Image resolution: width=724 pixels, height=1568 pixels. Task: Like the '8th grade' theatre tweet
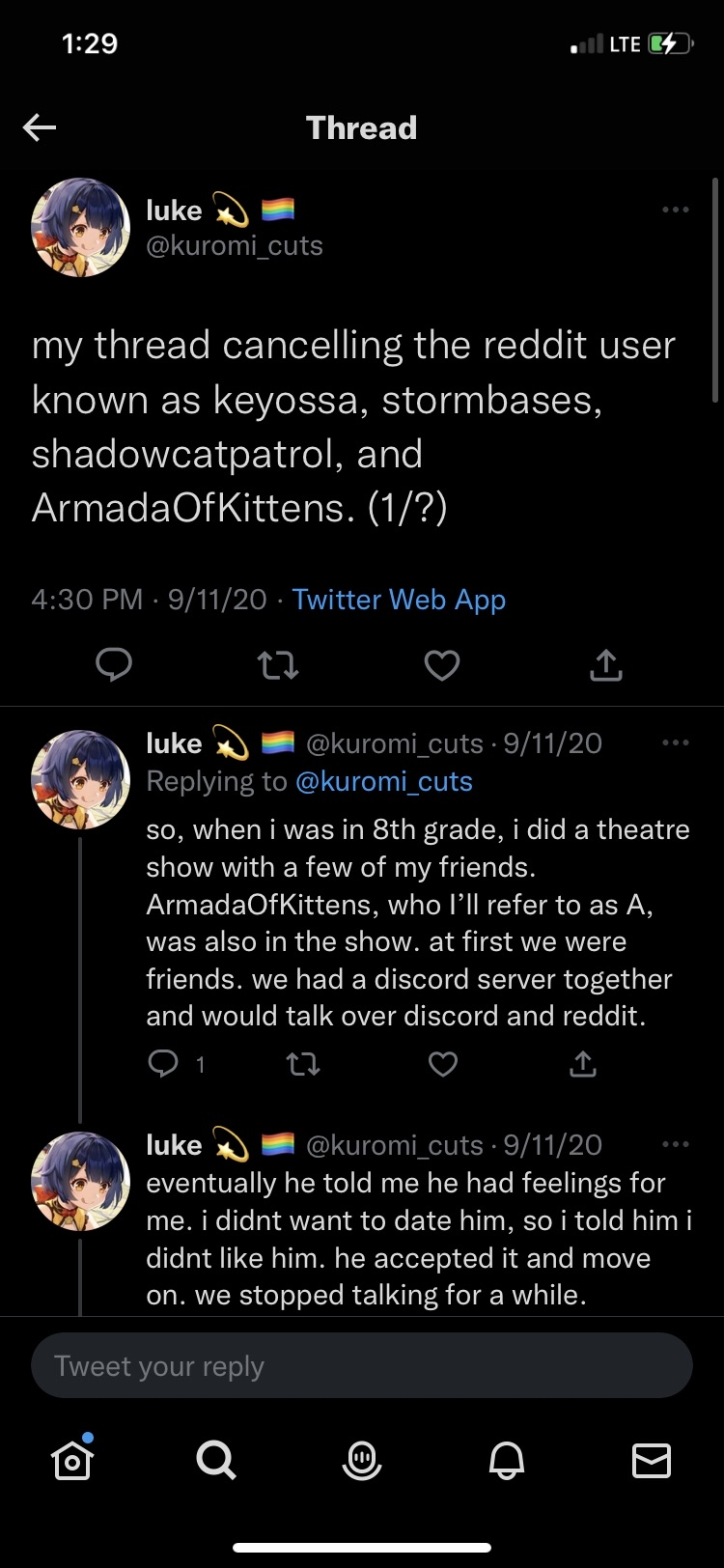[x=442, y=1064]
